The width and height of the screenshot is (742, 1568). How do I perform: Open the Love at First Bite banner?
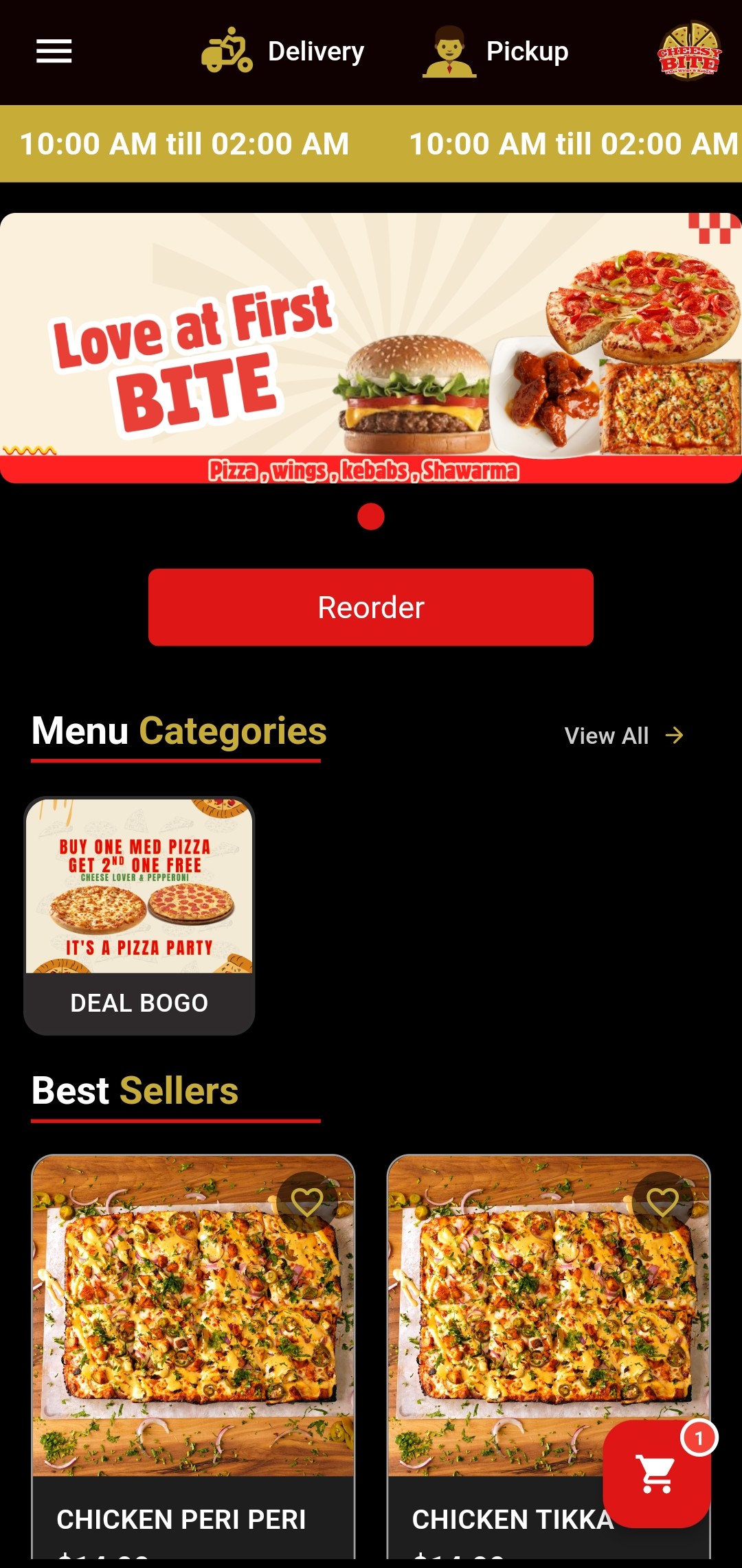click(371, 348)
